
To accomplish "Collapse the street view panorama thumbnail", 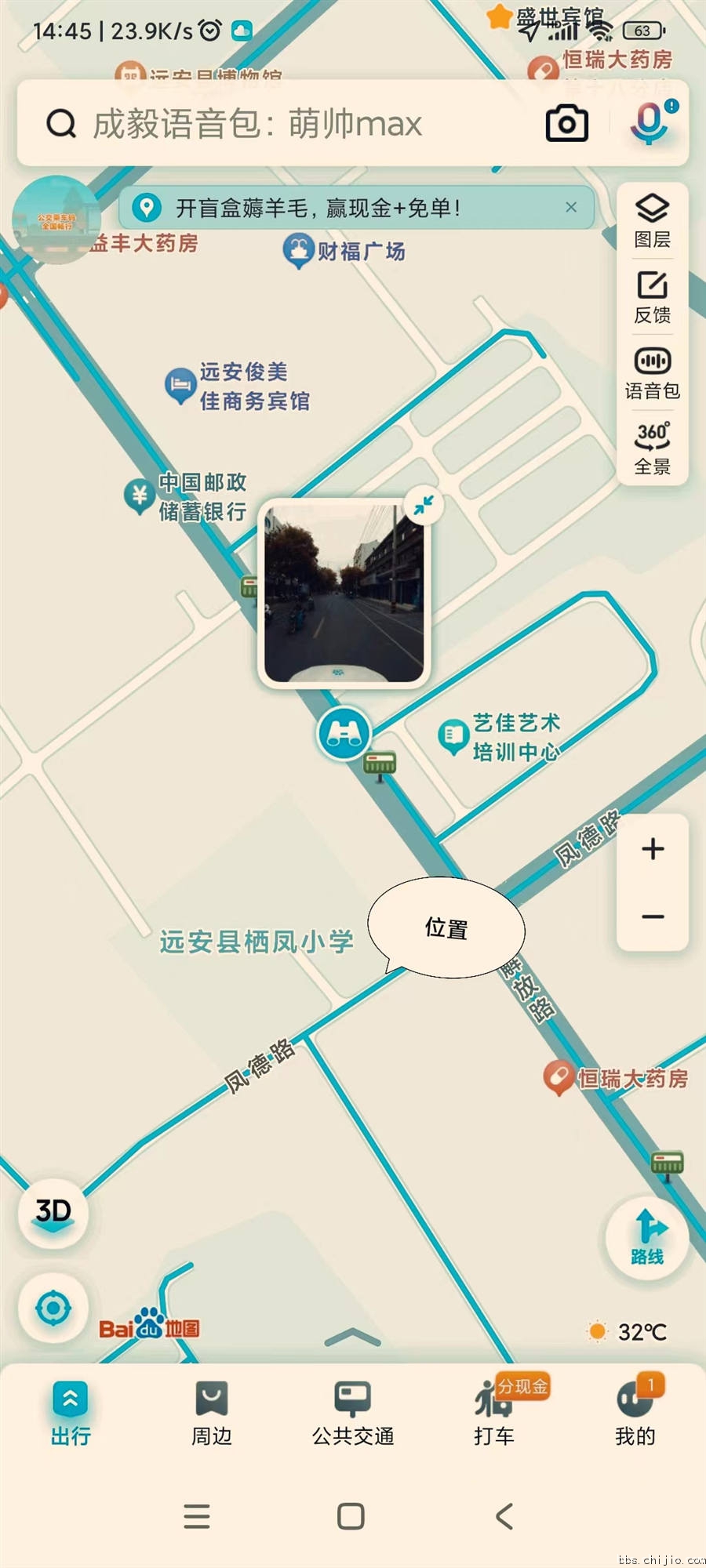I will point(421,506).
